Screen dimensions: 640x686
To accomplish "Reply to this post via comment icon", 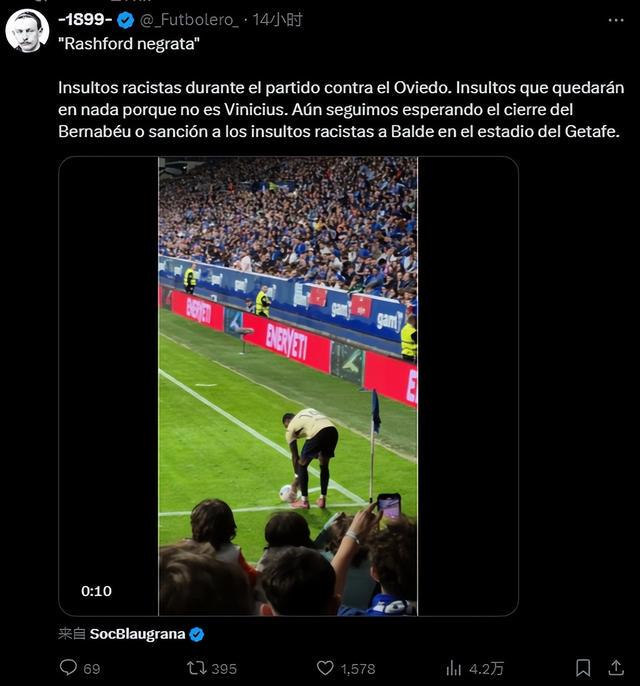I will (68, 668).
